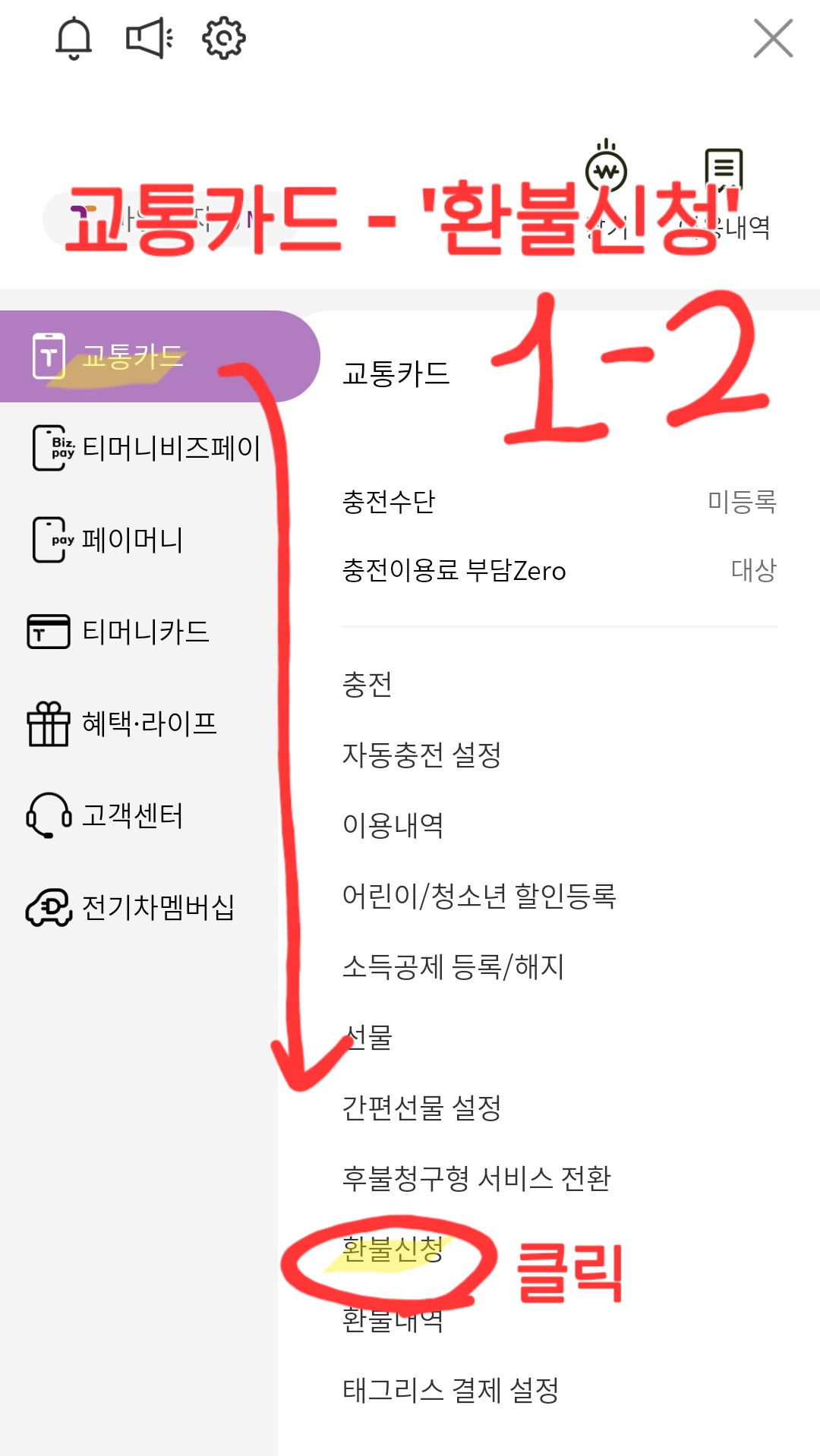Screen dimensions: 820x1456
Task: Click the won currency balance icon
Action: click(x=605, y=171)
